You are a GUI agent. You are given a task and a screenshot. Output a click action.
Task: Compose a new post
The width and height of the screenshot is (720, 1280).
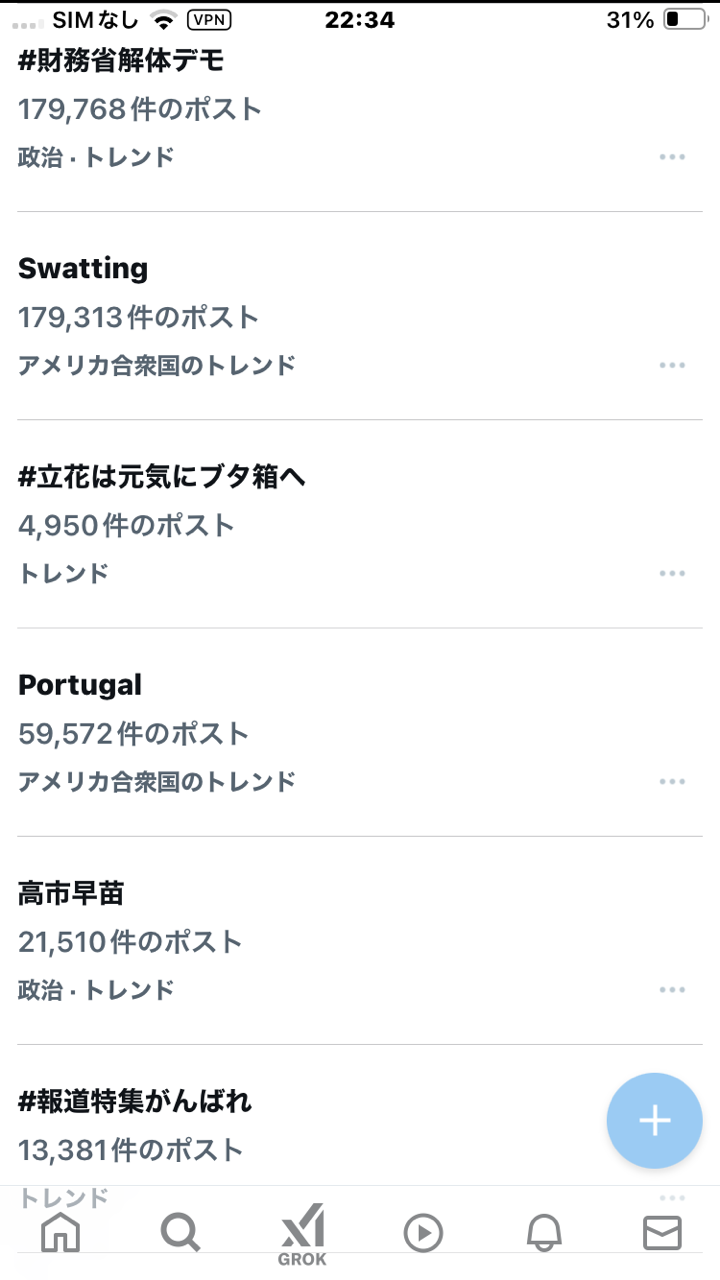point(655,1121)
